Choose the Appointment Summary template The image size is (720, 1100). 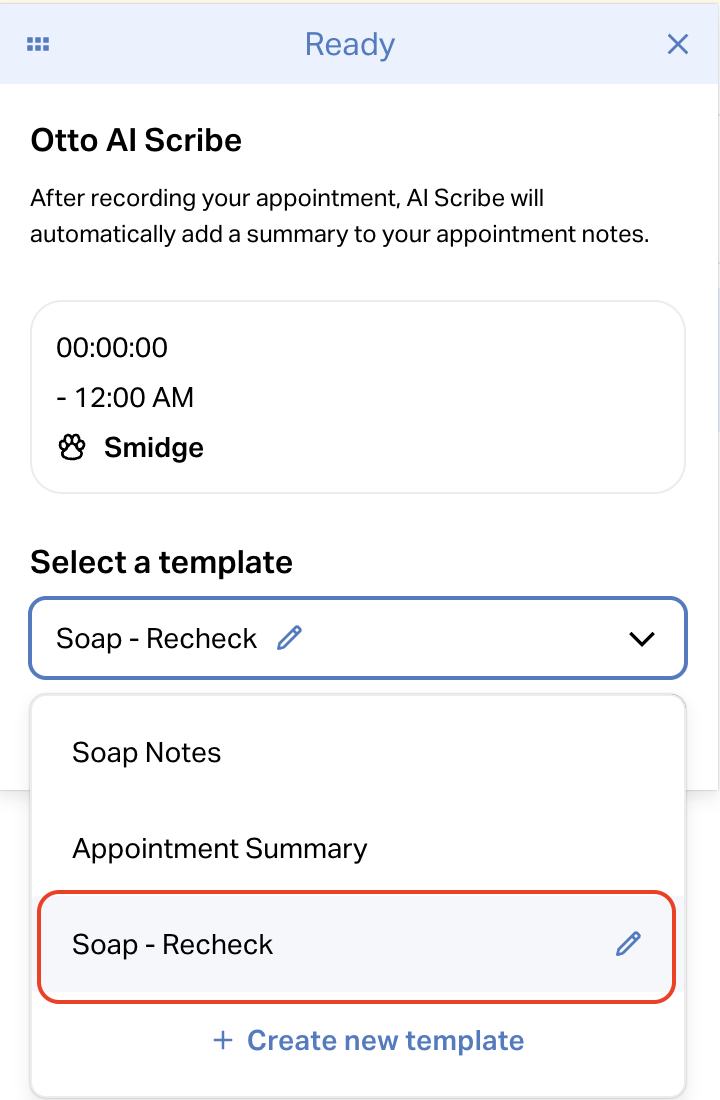coord(220,849)
